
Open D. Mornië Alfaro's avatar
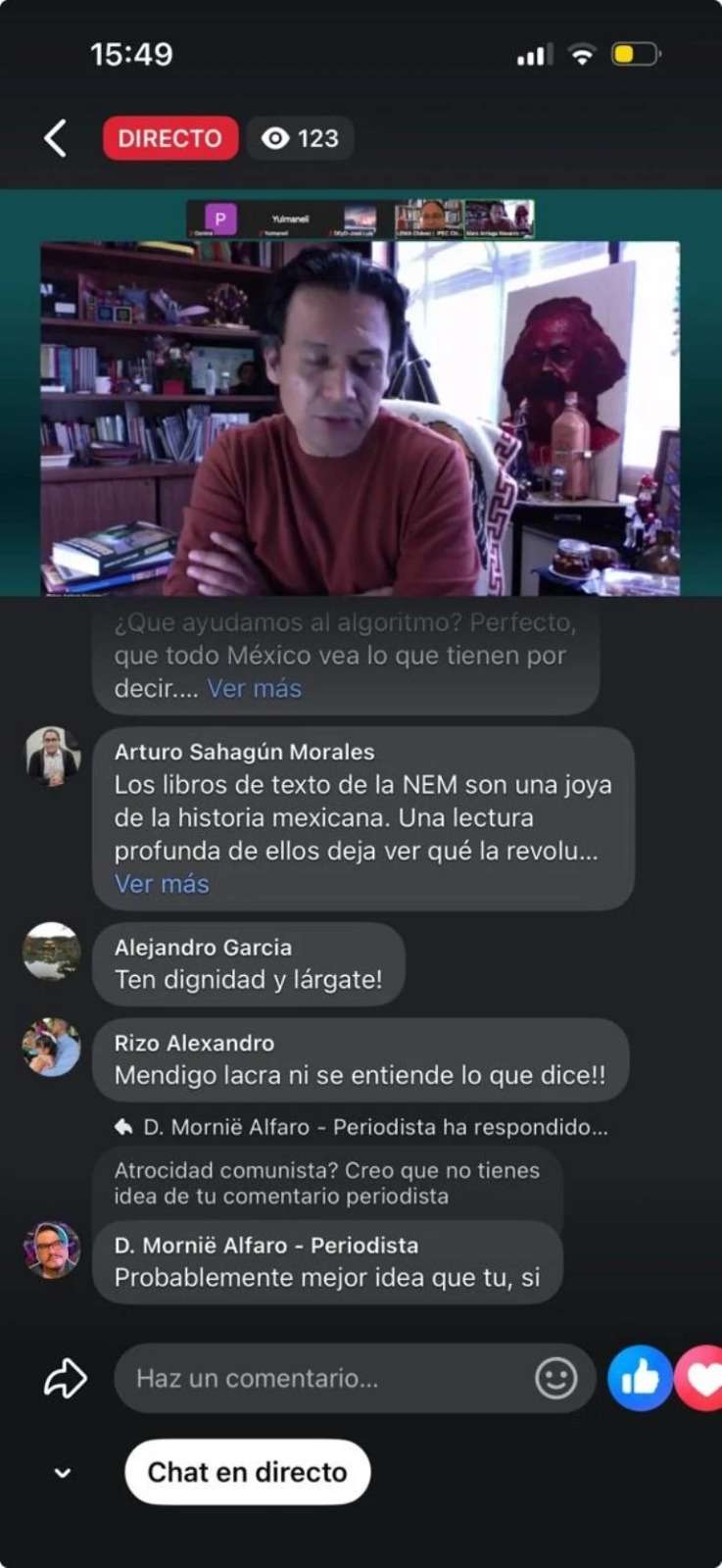[x=52, y=1249]
